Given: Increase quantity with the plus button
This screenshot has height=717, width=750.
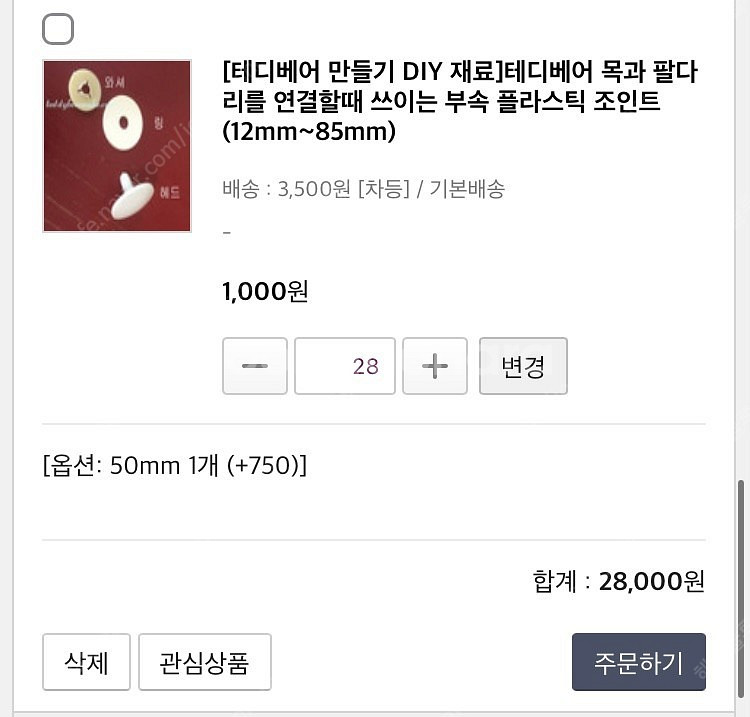Looking at the screenshot, I should [435, 366].
